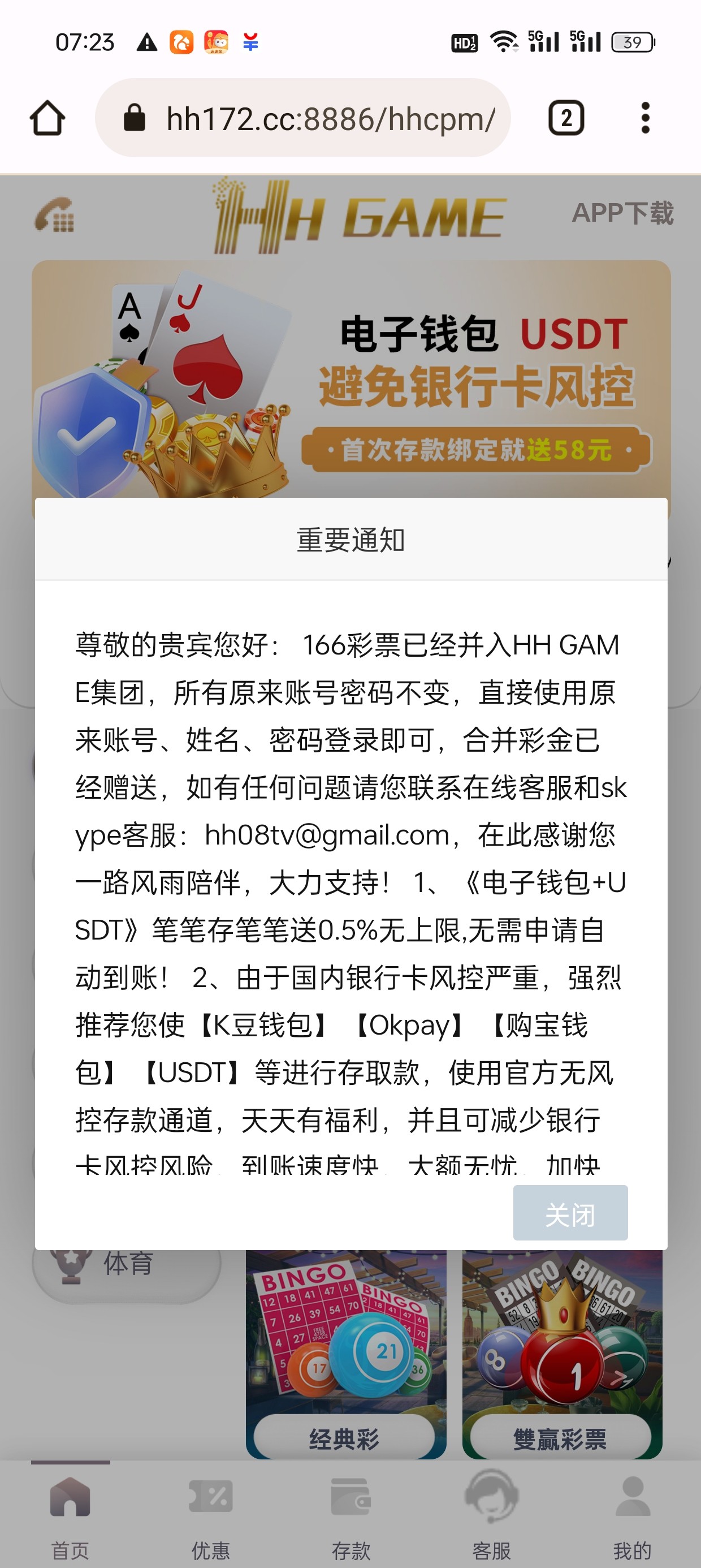Open the browser overflow menu

[645, 118]
